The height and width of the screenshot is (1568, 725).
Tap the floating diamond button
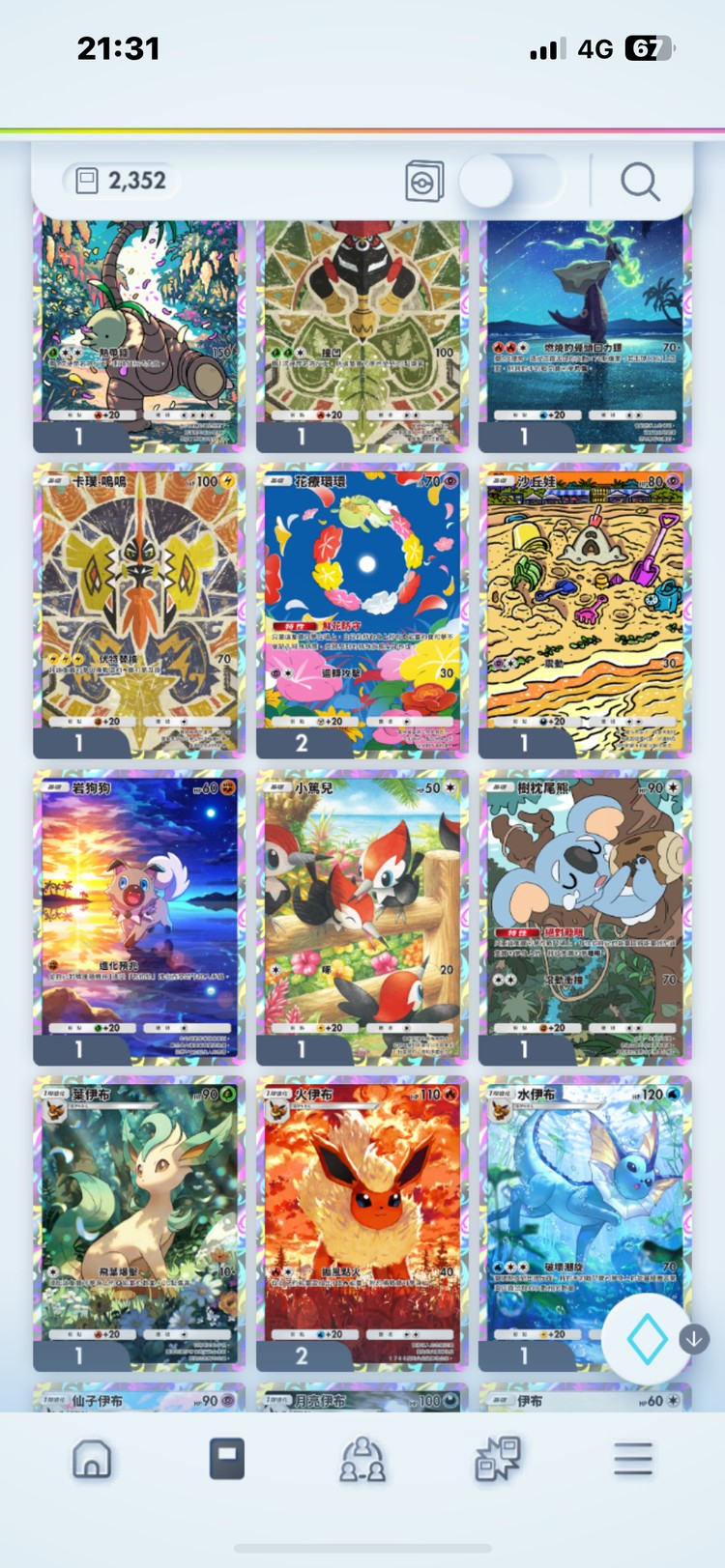click(647, 1339)
